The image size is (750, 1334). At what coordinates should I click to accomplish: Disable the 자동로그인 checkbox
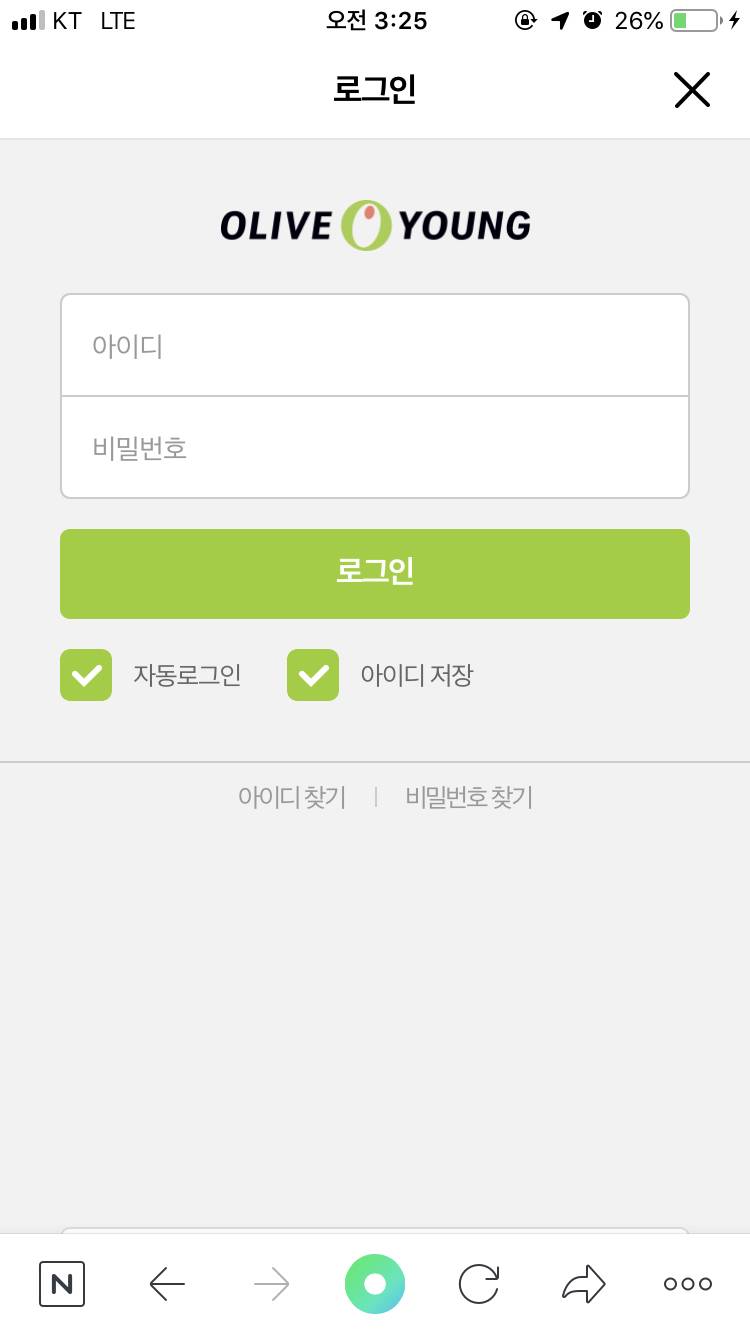[x=85, y=675]
